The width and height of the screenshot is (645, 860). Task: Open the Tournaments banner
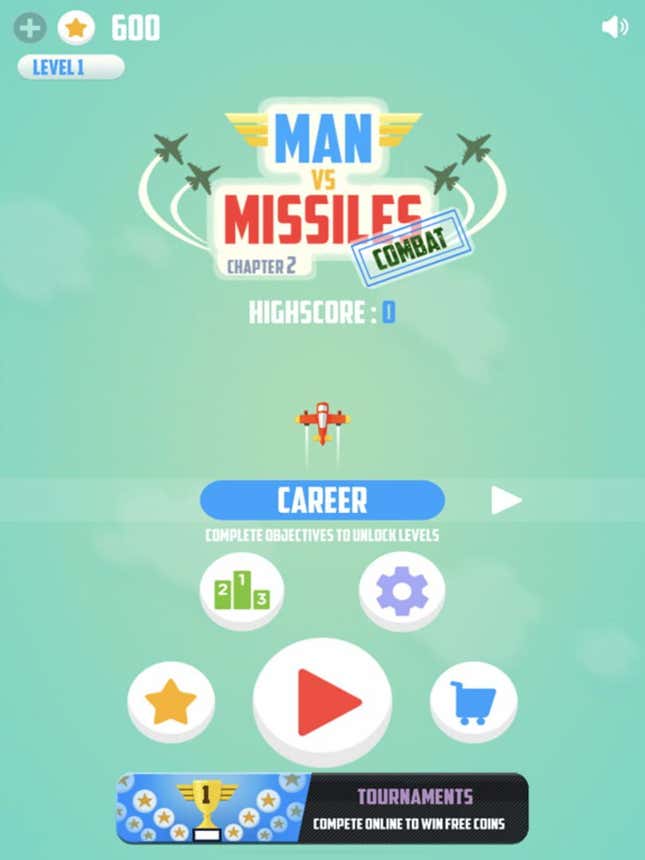(322, 808)
